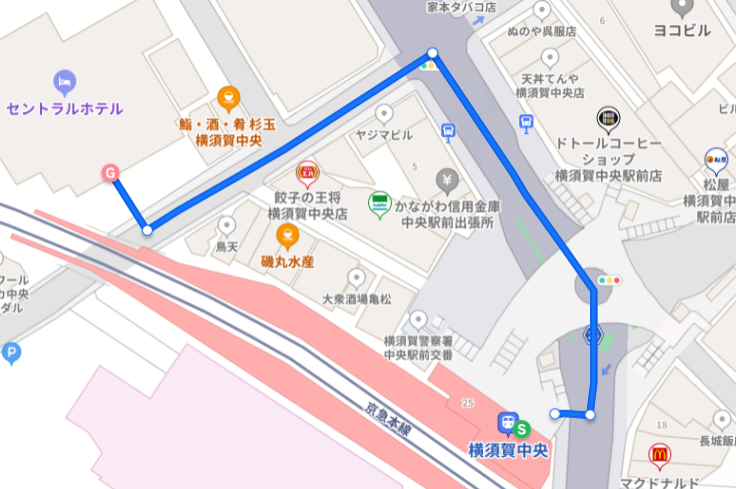Open ドトールコーヒーショップ 横須賀中央駅前店 pin
The height and width of the screenshot is (489, 736).
point(607,118)
